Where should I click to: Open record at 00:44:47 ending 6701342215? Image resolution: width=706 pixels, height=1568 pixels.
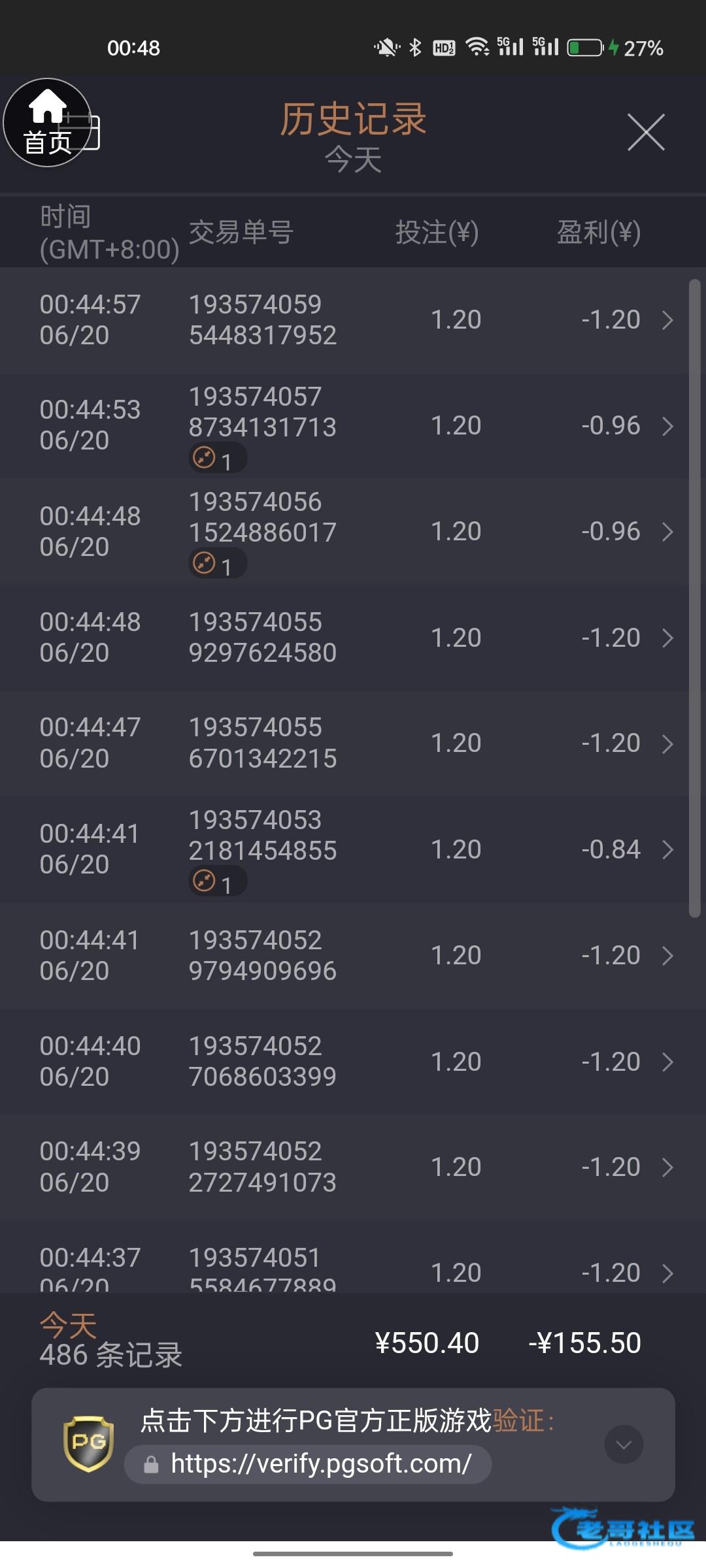coord(345,743)
